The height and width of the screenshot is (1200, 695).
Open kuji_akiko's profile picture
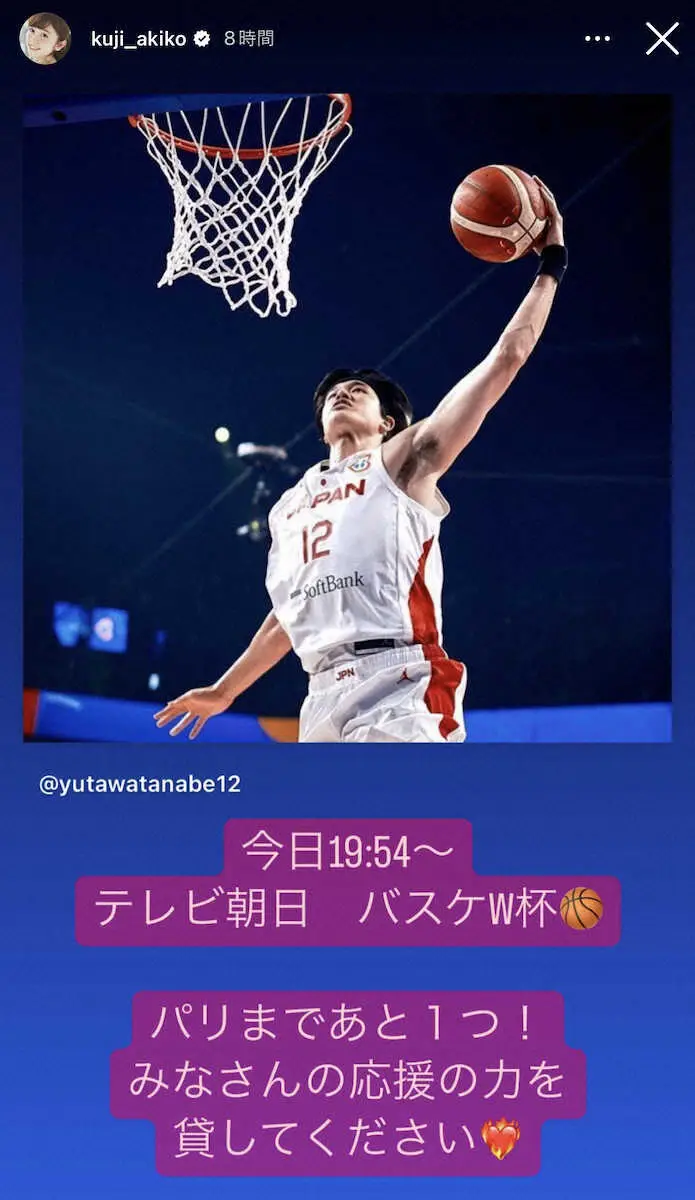click(45, 39)
